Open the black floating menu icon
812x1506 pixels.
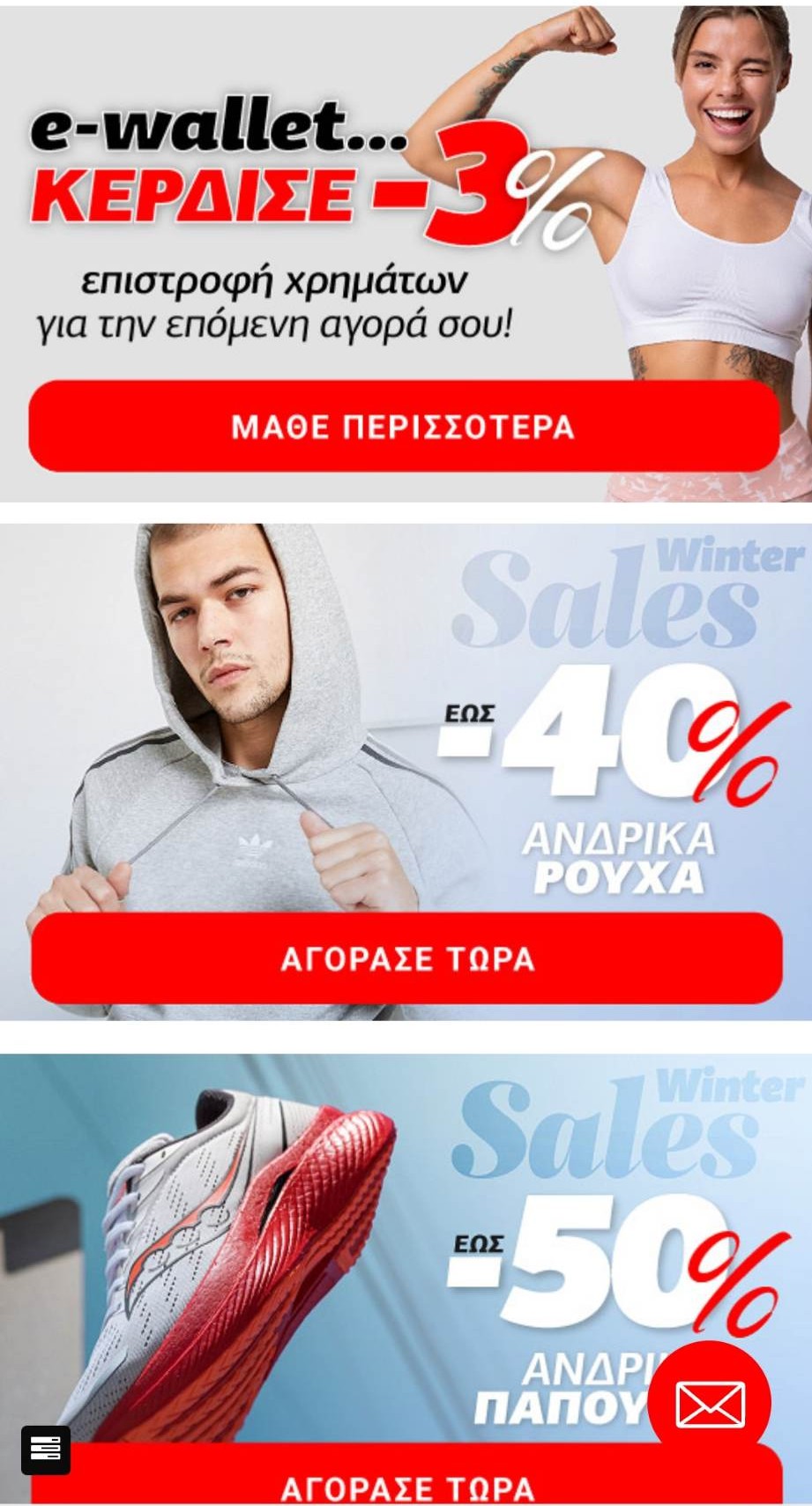click(45, 1450)
